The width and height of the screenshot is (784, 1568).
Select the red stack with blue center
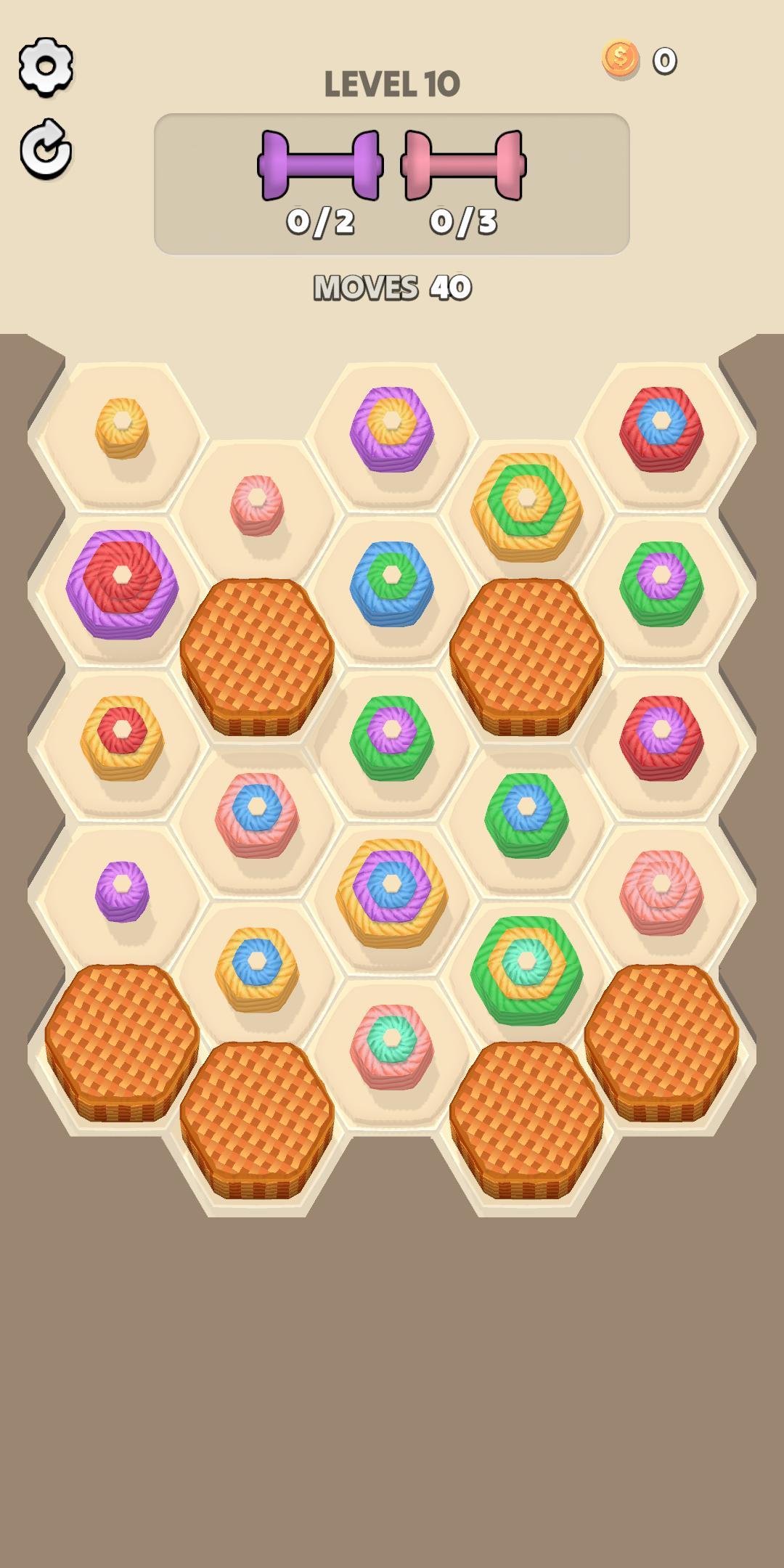point(661,428)
